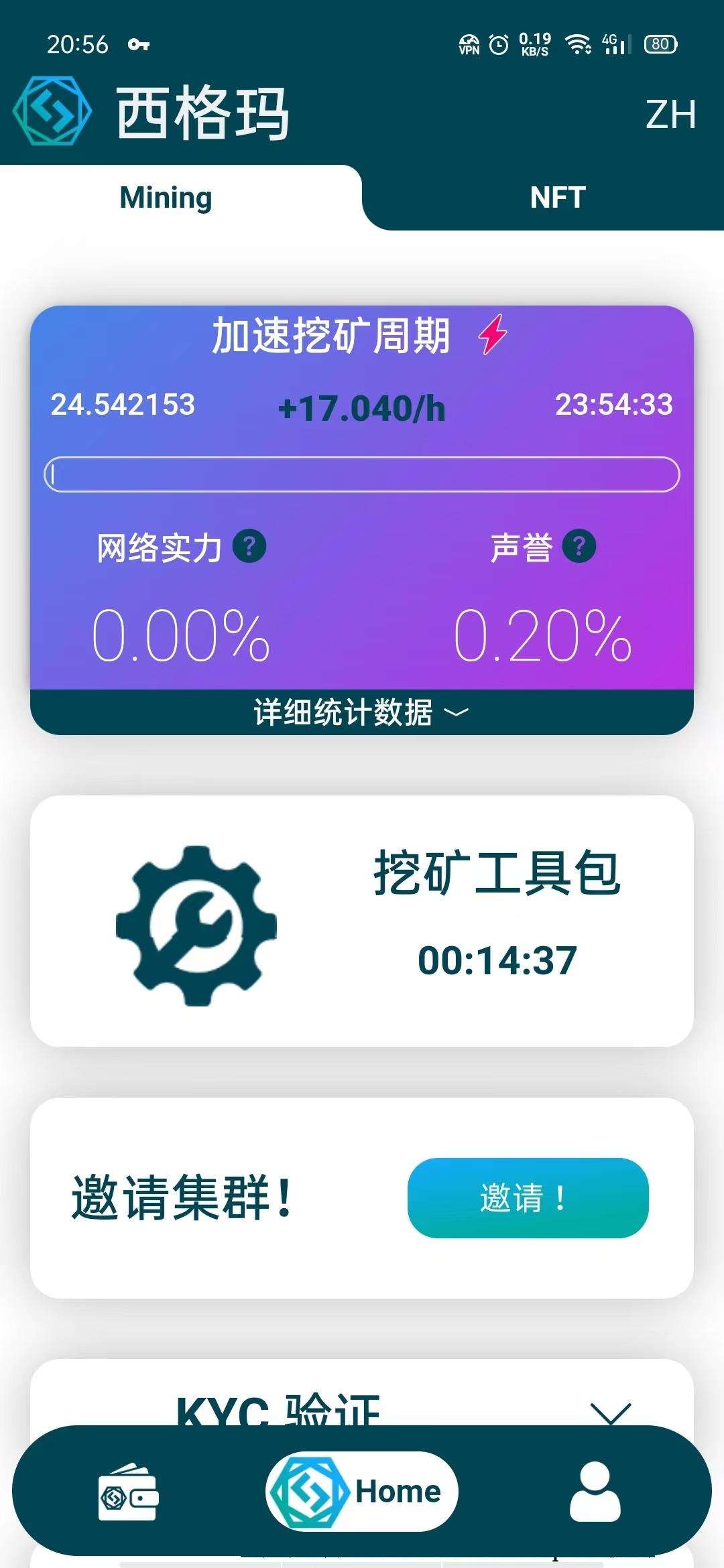Screen dimensions: 724x1568
Task: Change language via ZH button
Action: [670, 115]
